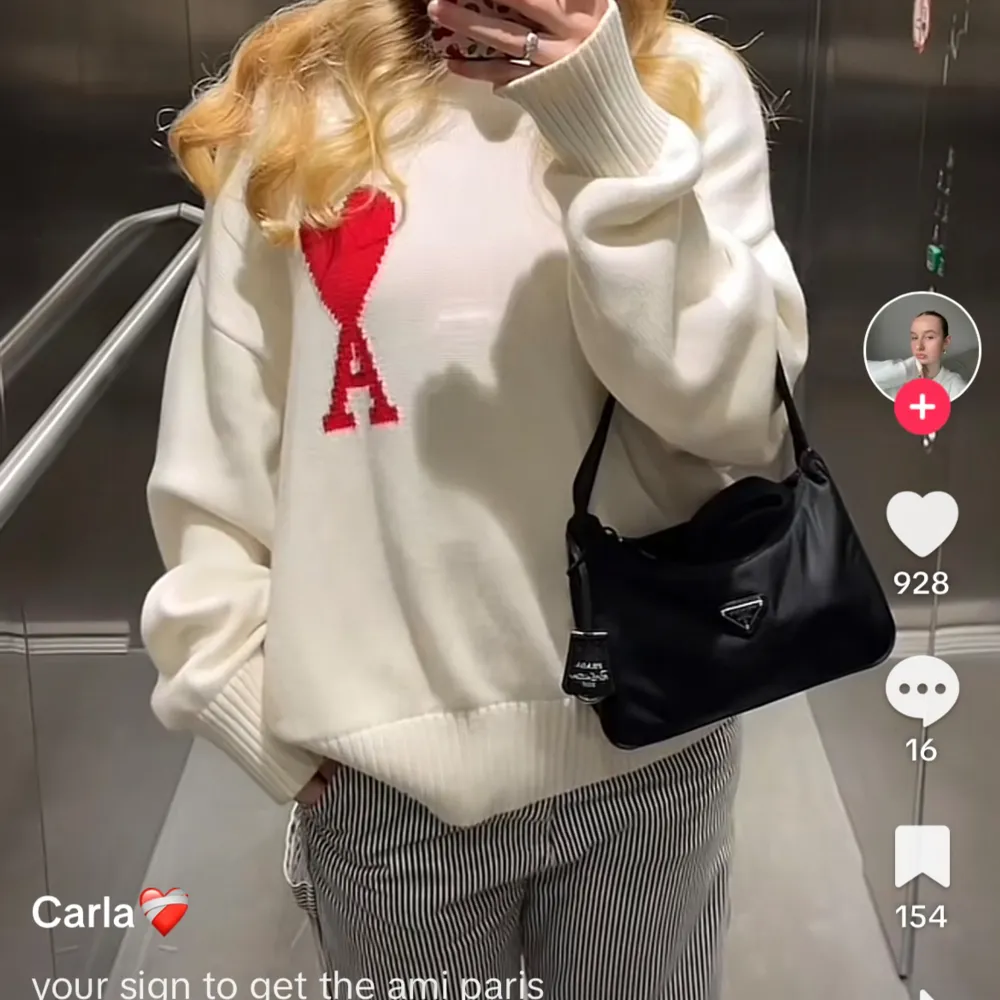The image size is (1000, 1000).
Task: Like this video with the heart
Action: coord(921,524)
